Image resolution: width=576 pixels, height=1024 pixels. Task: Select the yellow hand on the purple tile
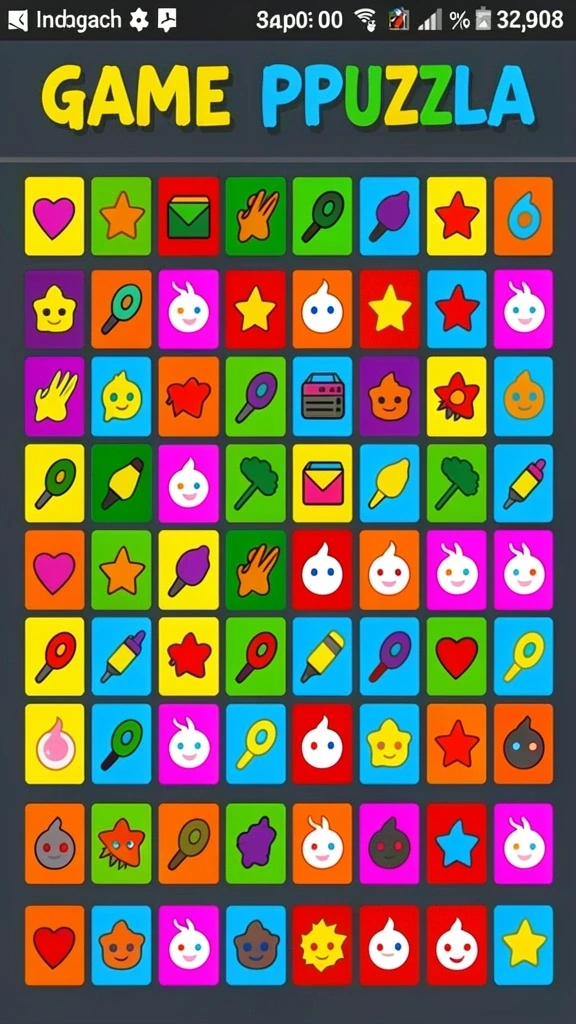click(54, 396)
